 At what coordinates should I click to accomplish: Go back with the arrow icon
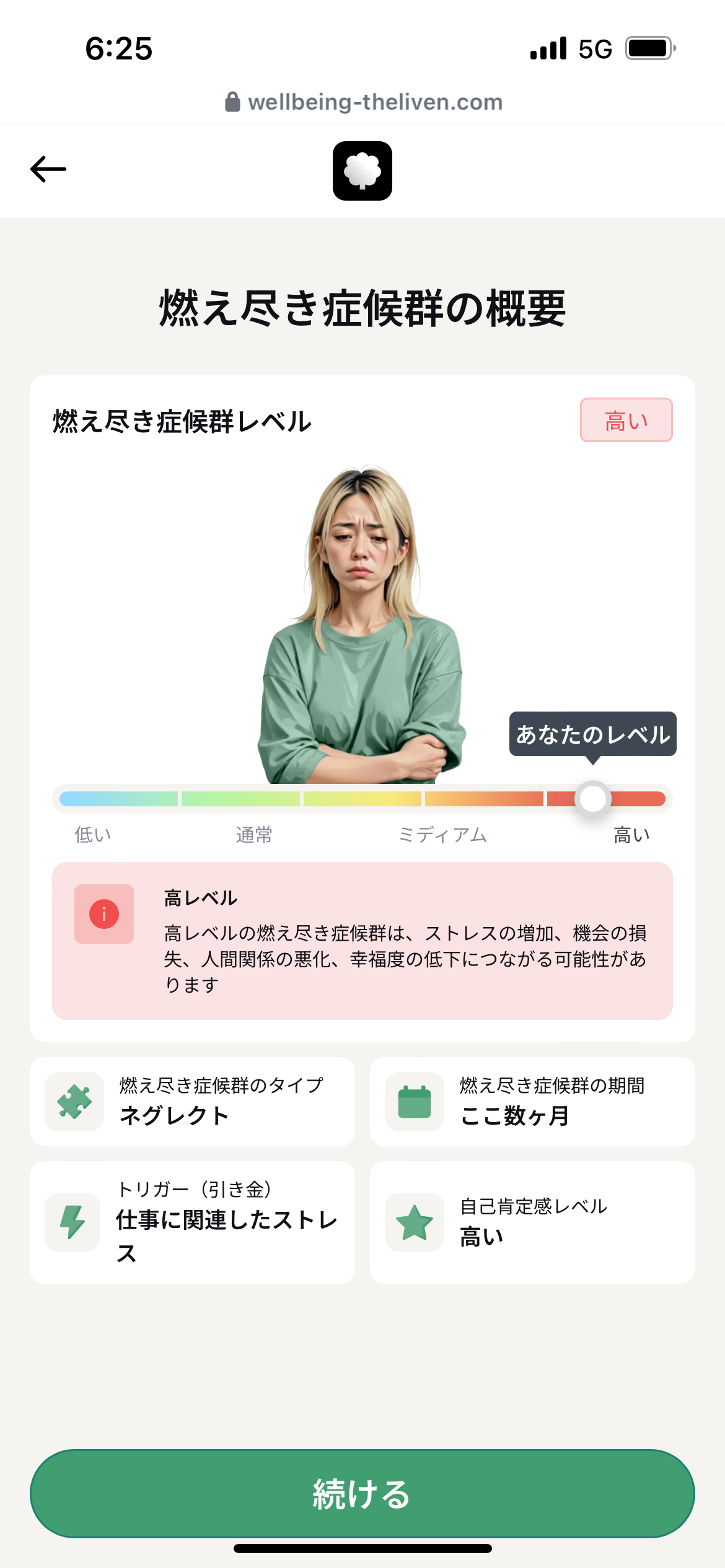click(48, 169)
